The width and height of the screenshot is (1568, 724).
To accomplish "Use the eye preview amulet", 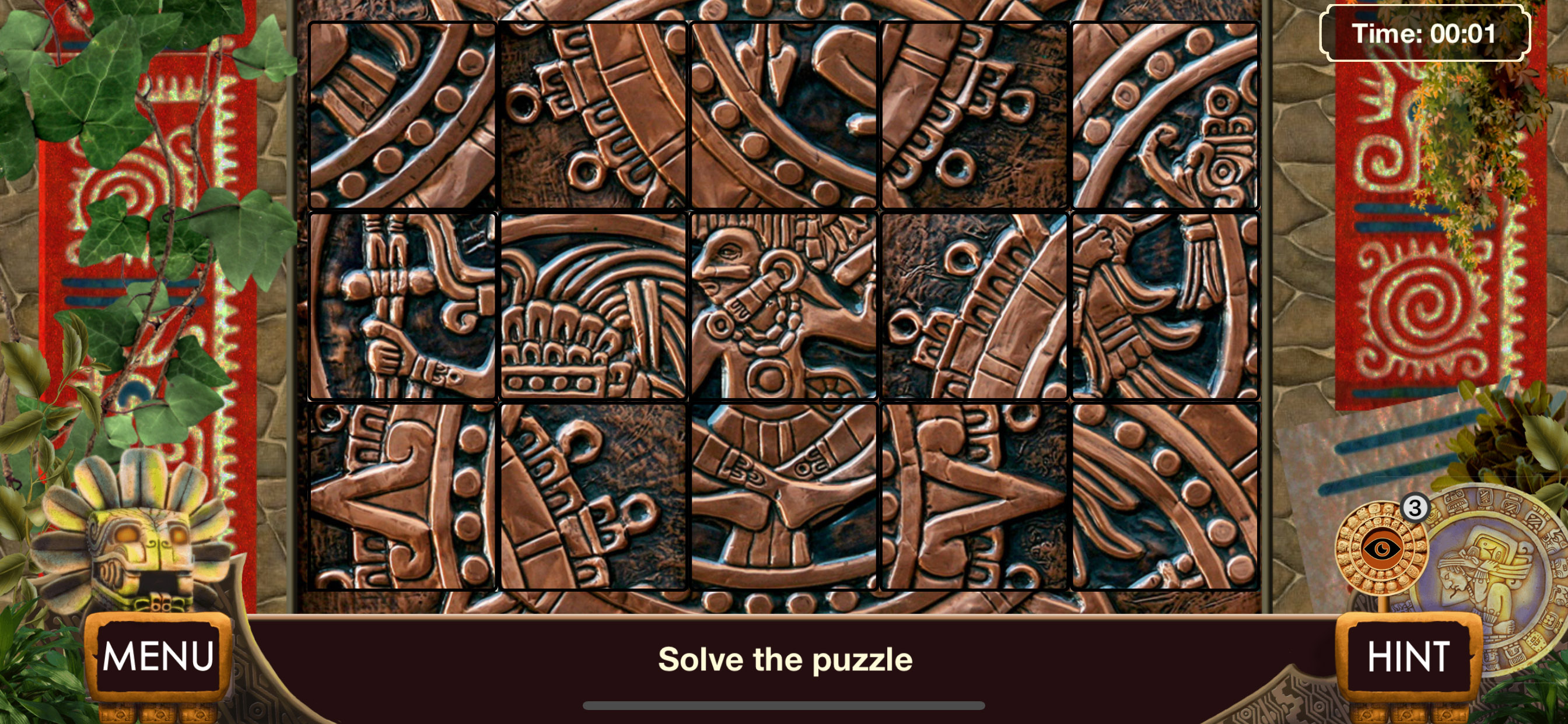I will coord(1381,549).
